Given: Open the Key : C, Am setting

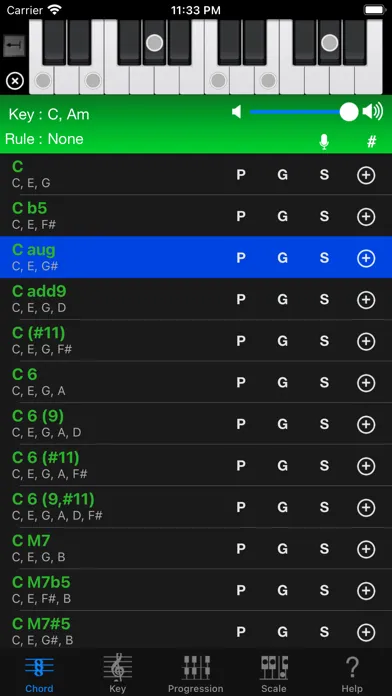Looking at the screenshot, I should 49,115.
